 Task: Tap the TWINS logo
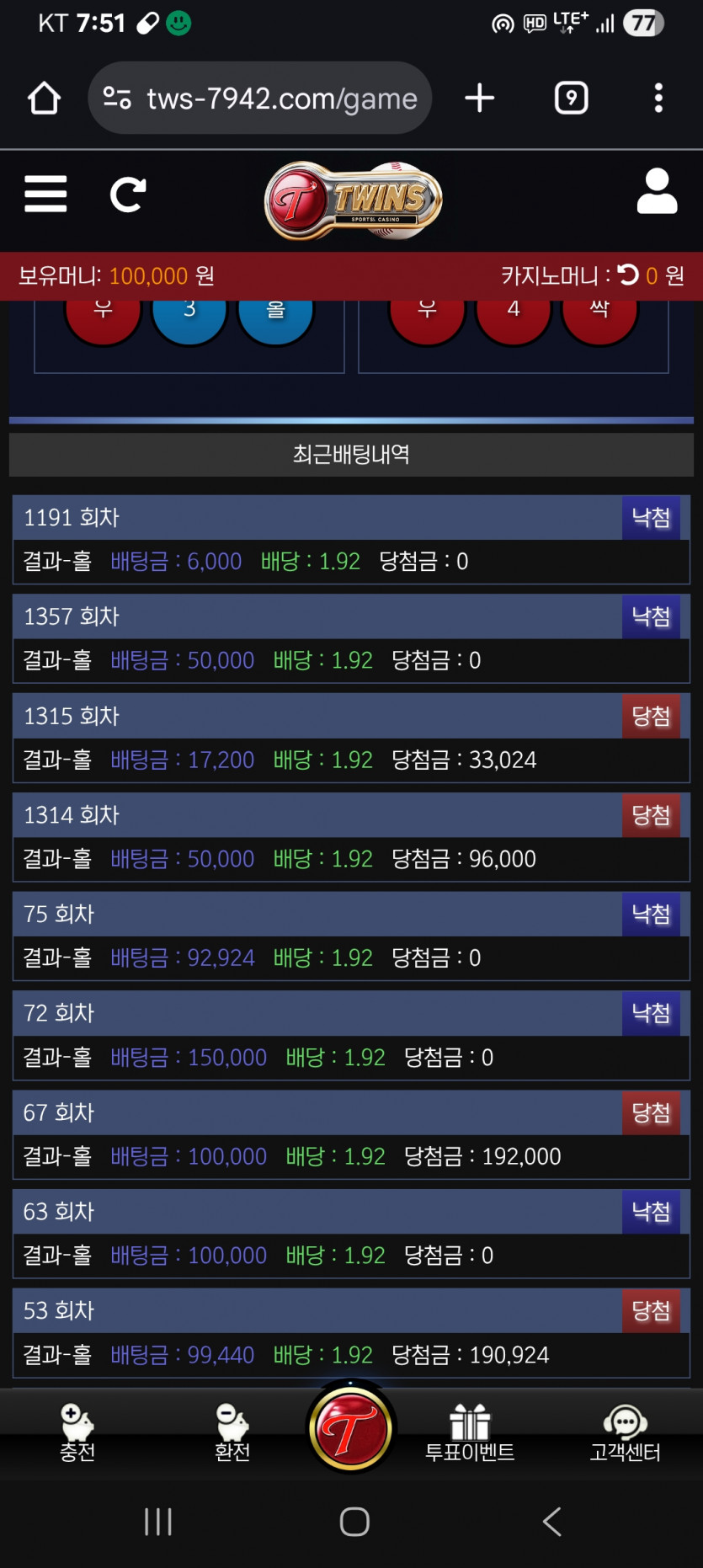[354, 200]
